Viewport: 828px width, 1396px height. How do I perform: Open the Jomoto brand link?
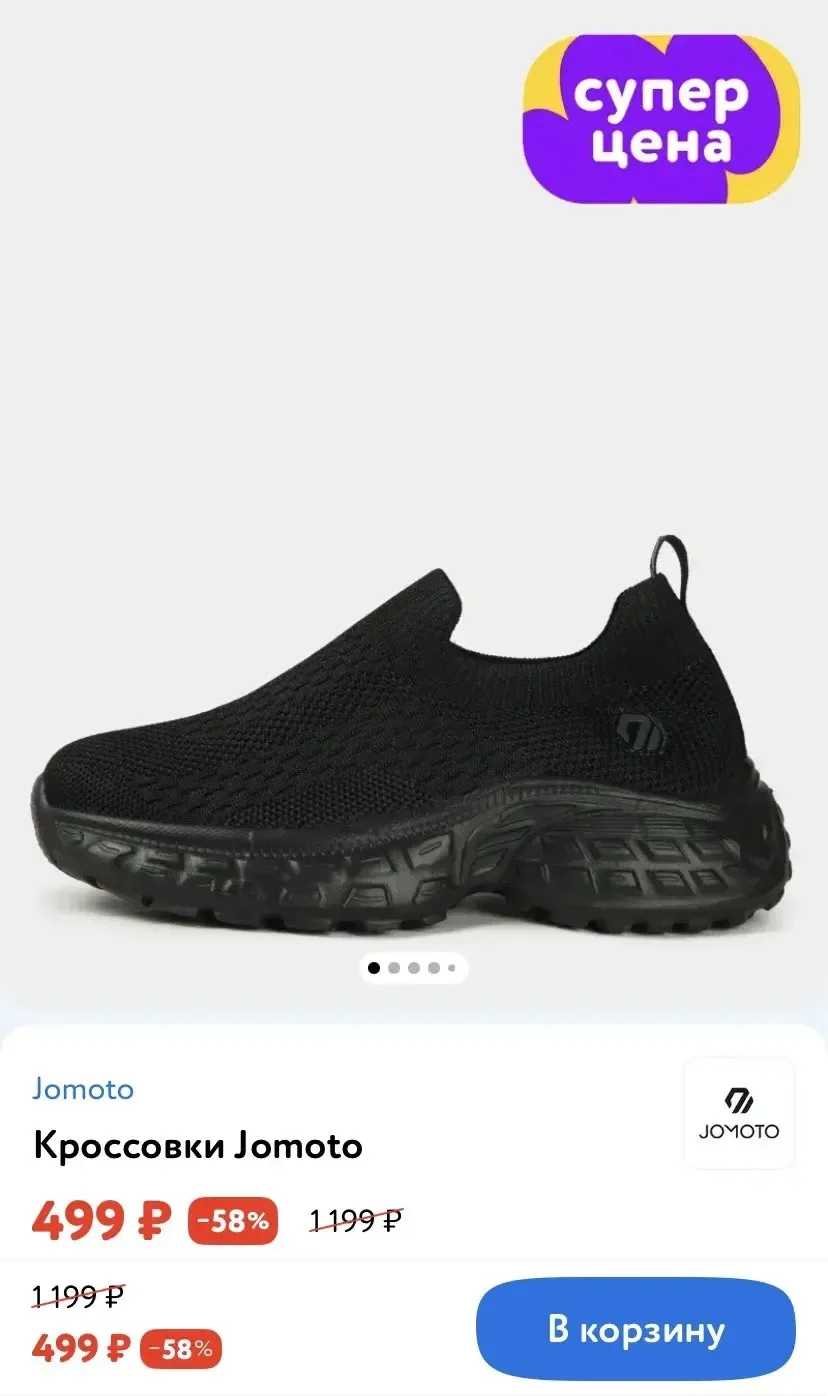[83, 1089]
